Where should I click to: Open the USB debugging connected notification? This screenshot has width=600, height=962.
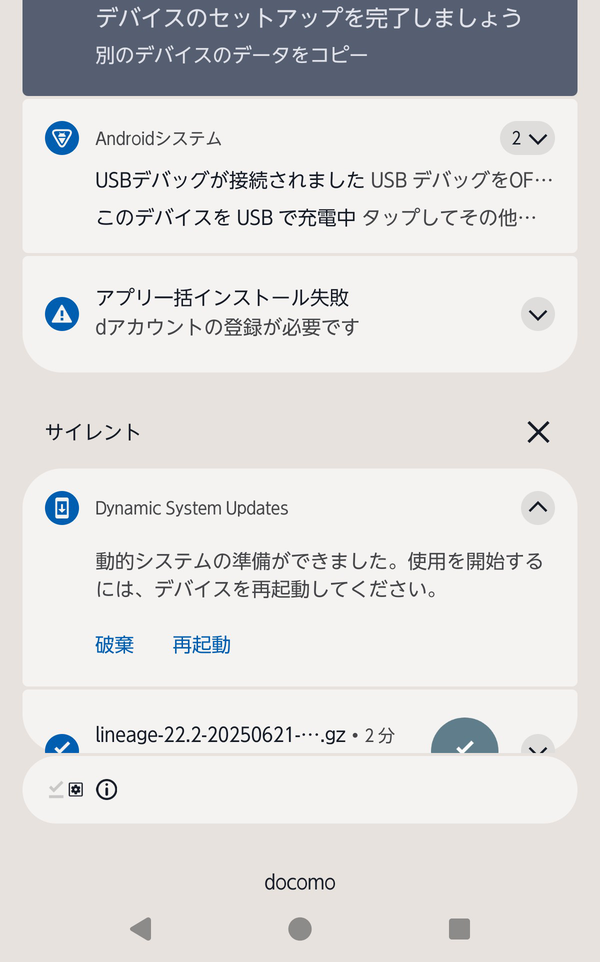[x=323, y=181]
